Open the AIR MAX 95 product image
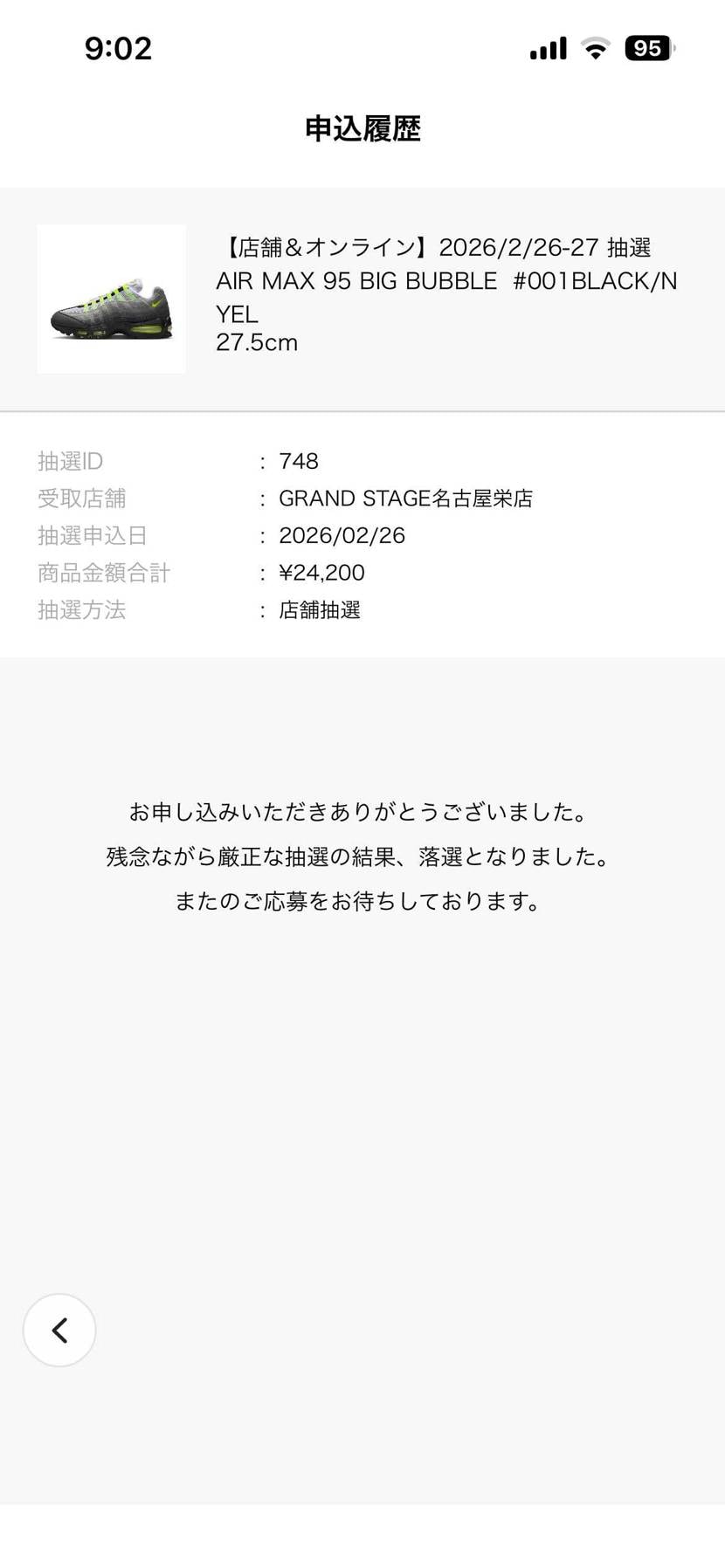This screenshot has width=725, height=1568. pos(112,299)
